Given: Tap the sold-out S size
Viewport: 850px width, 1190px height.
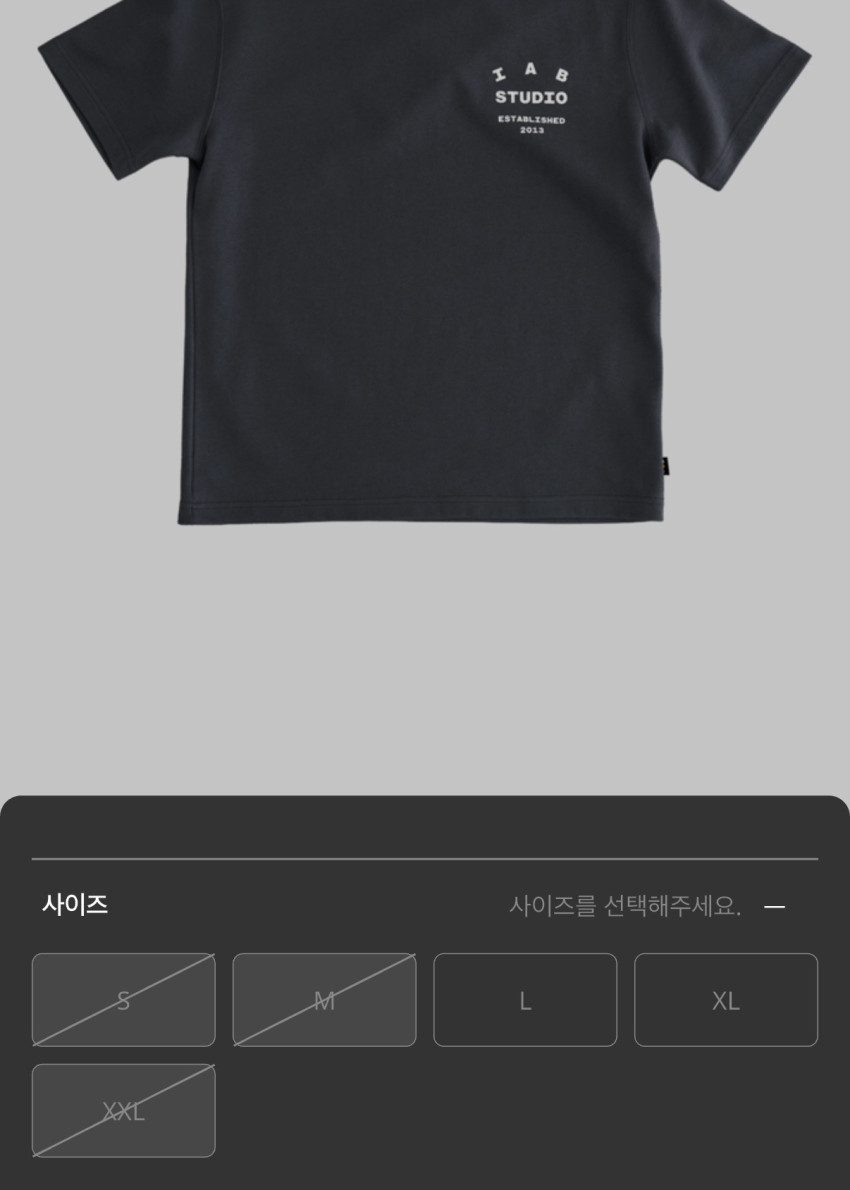Looking at the screenshot, I should click(123, 1000).
